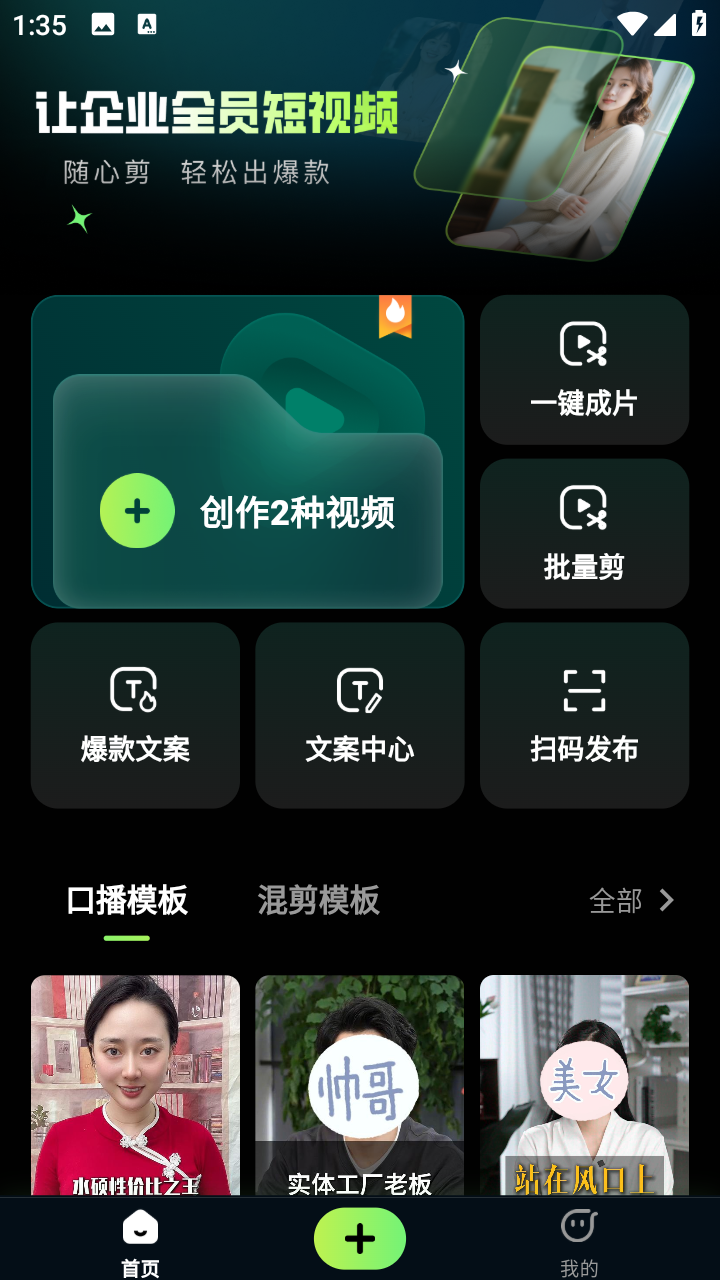
Task: Open 爆款文案 viral copywriting
Action: tap(135, 715)
